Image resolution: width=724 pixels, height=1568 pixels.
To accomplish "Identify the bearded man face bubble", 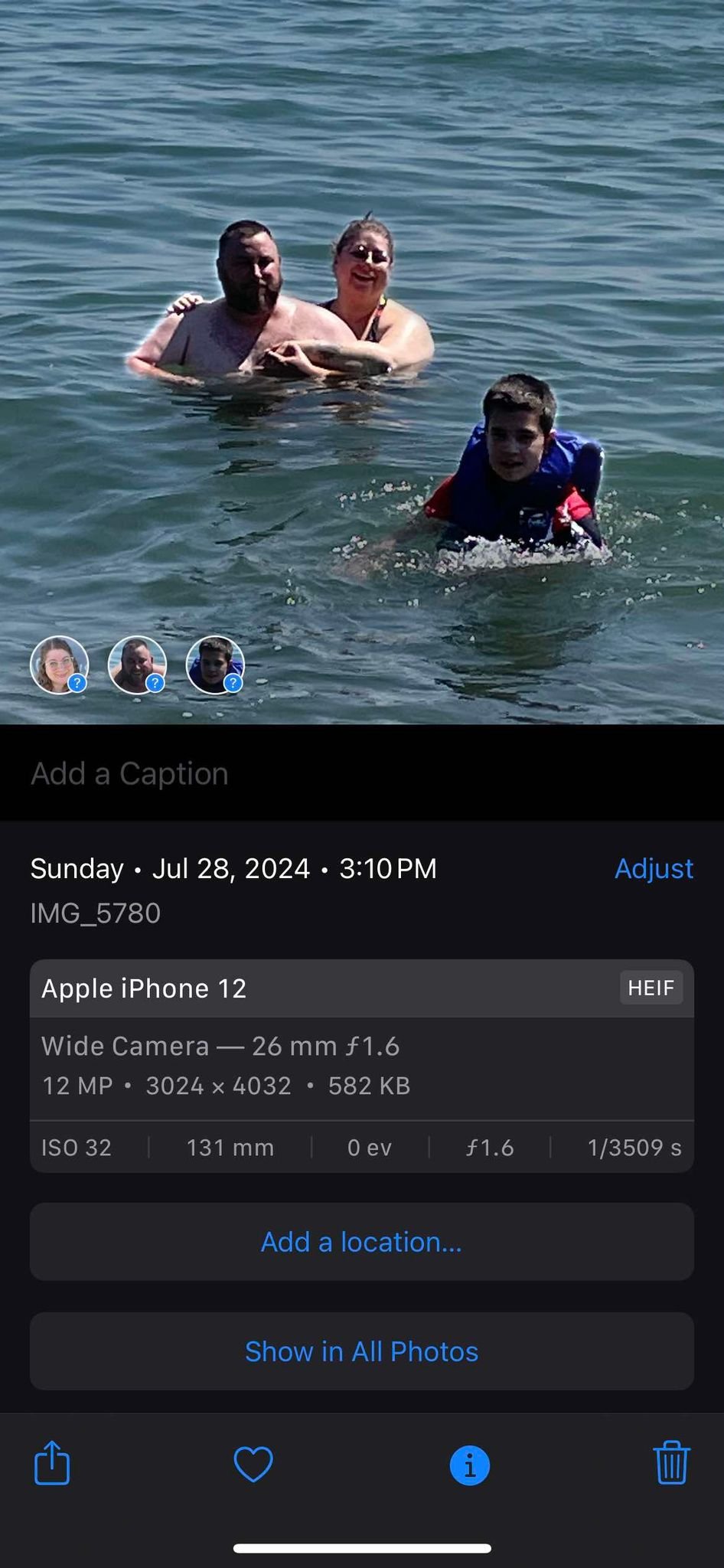I will click(137, 665).
